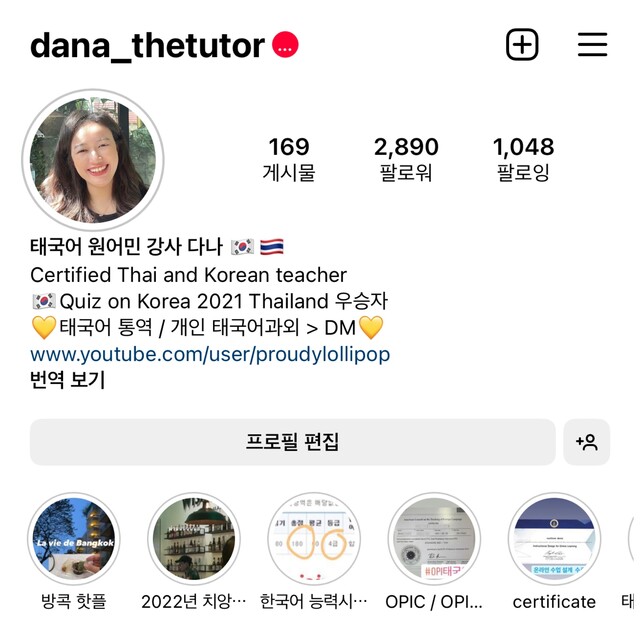The height and width of the screenshot is (640, 640).
Task: Tap the dana_thetutor username switcher
Action: pyautogui.click(x=147, y=46)
